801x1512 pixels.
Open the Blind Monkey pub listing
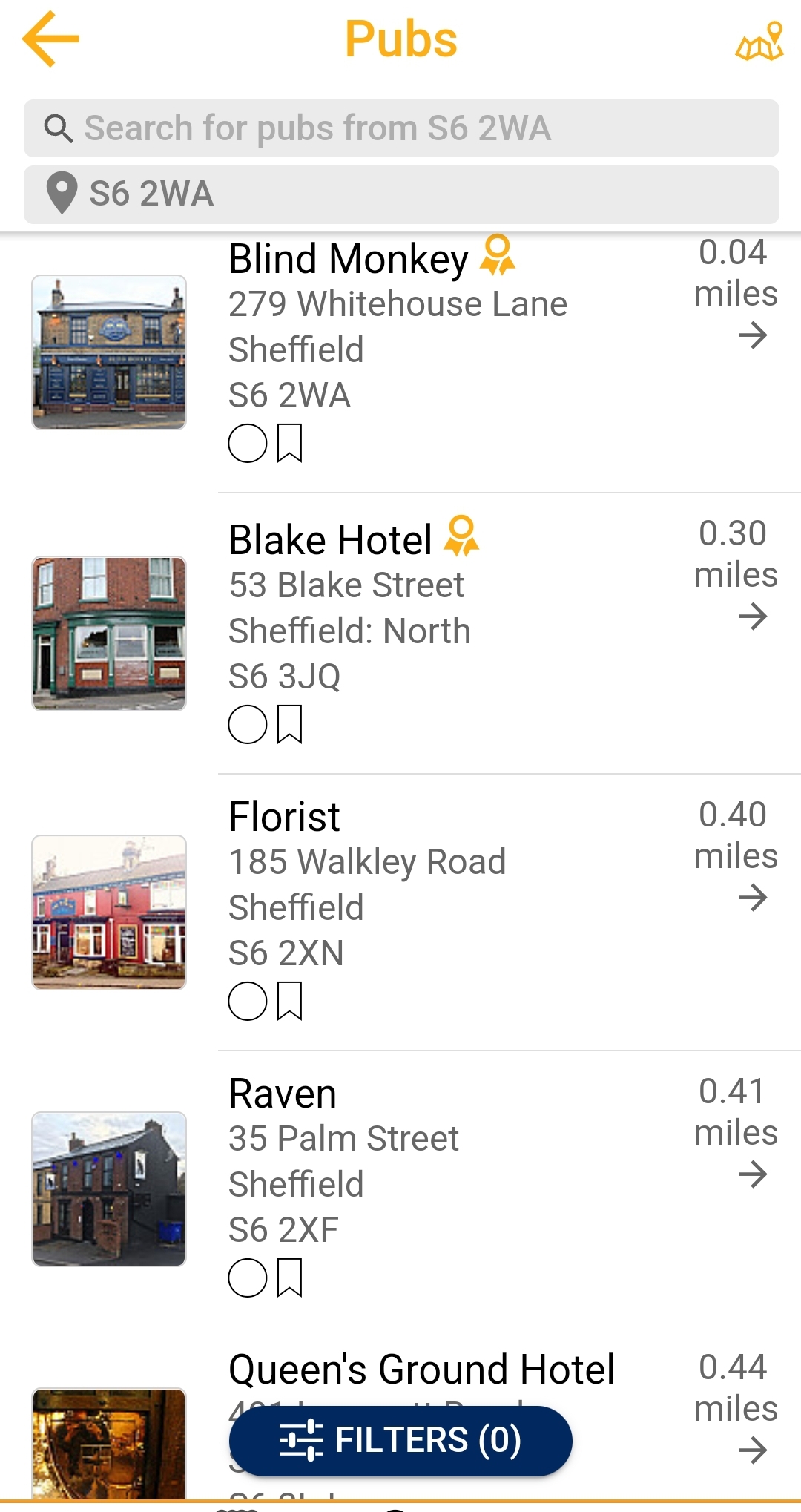[349, 260]
